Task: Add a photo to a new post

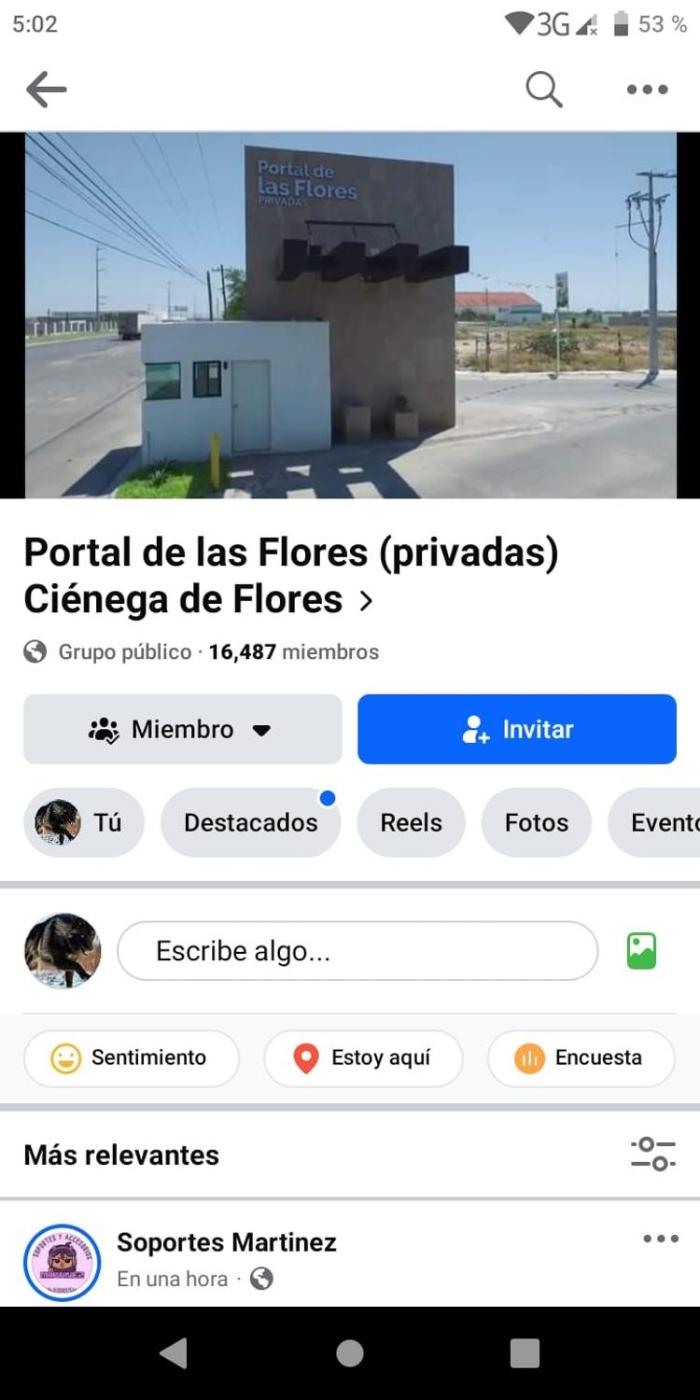Action: coord(641,950)
